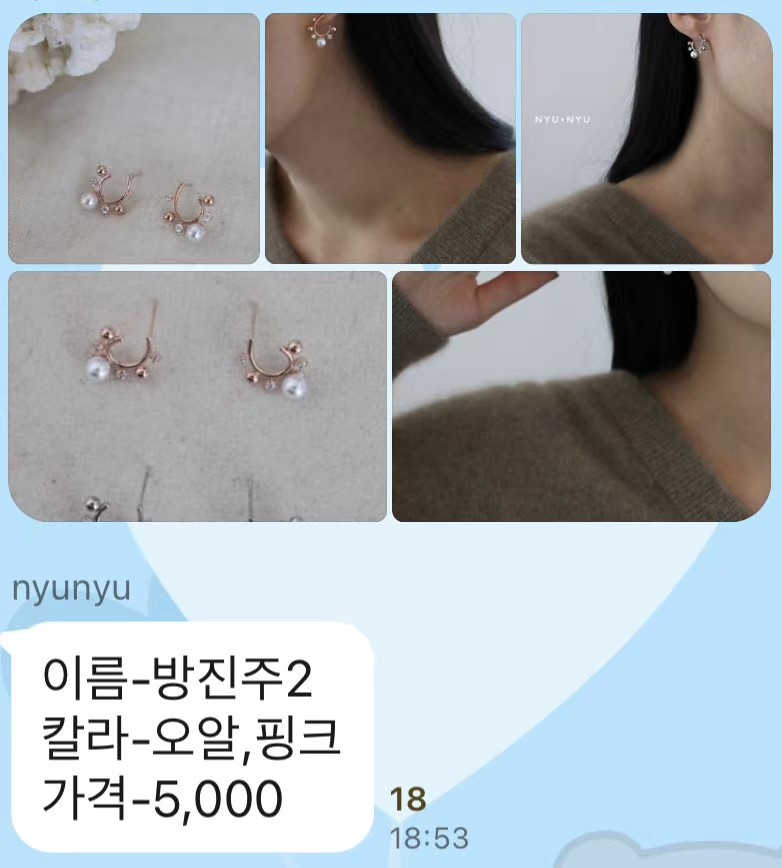Open the photo with raised hand near neck
Screen dimensions: 782x868
(x=581, y=396)
